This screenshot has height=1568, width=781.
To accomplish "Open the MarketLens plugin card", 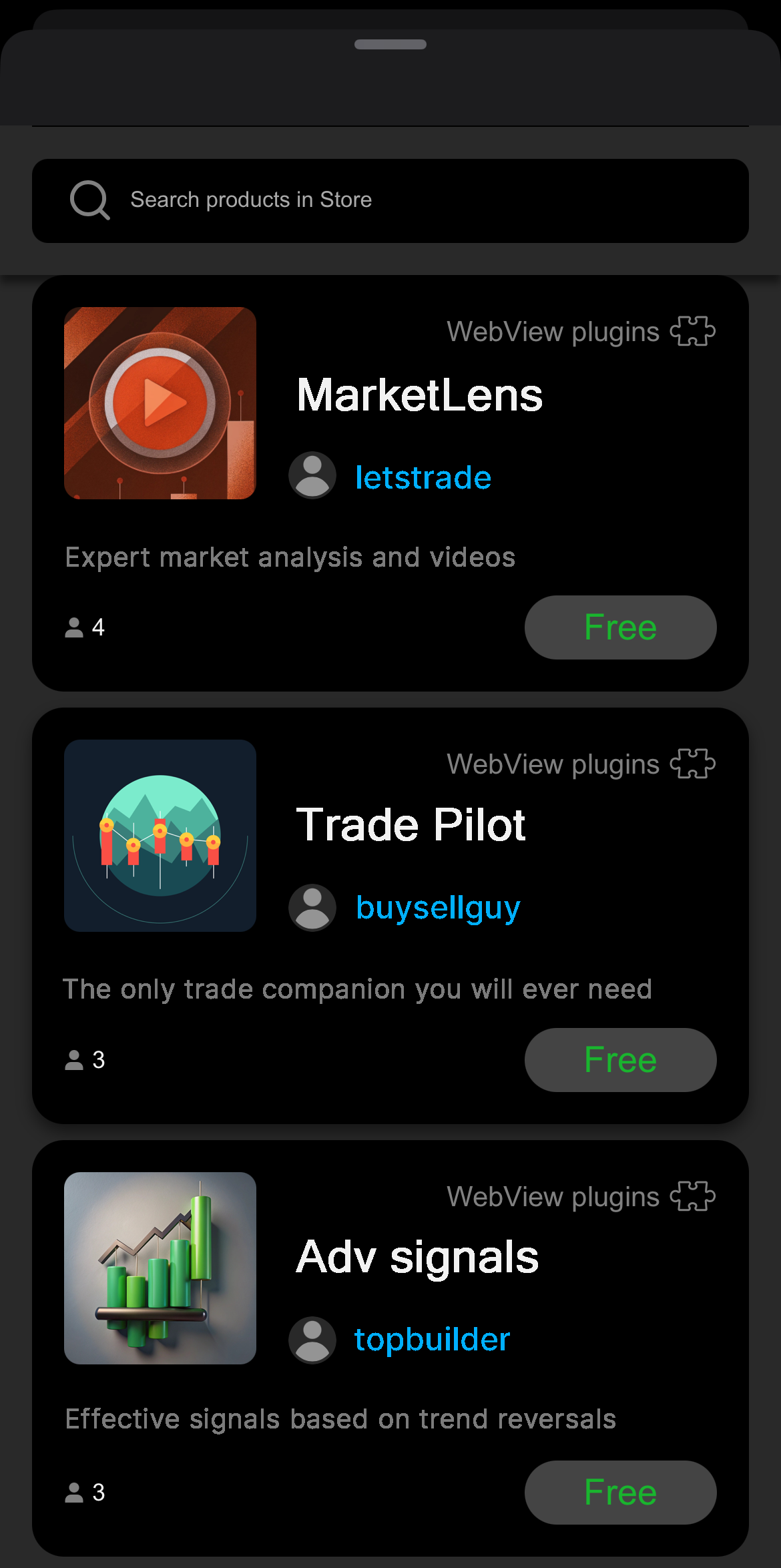I will coord(419,395).
